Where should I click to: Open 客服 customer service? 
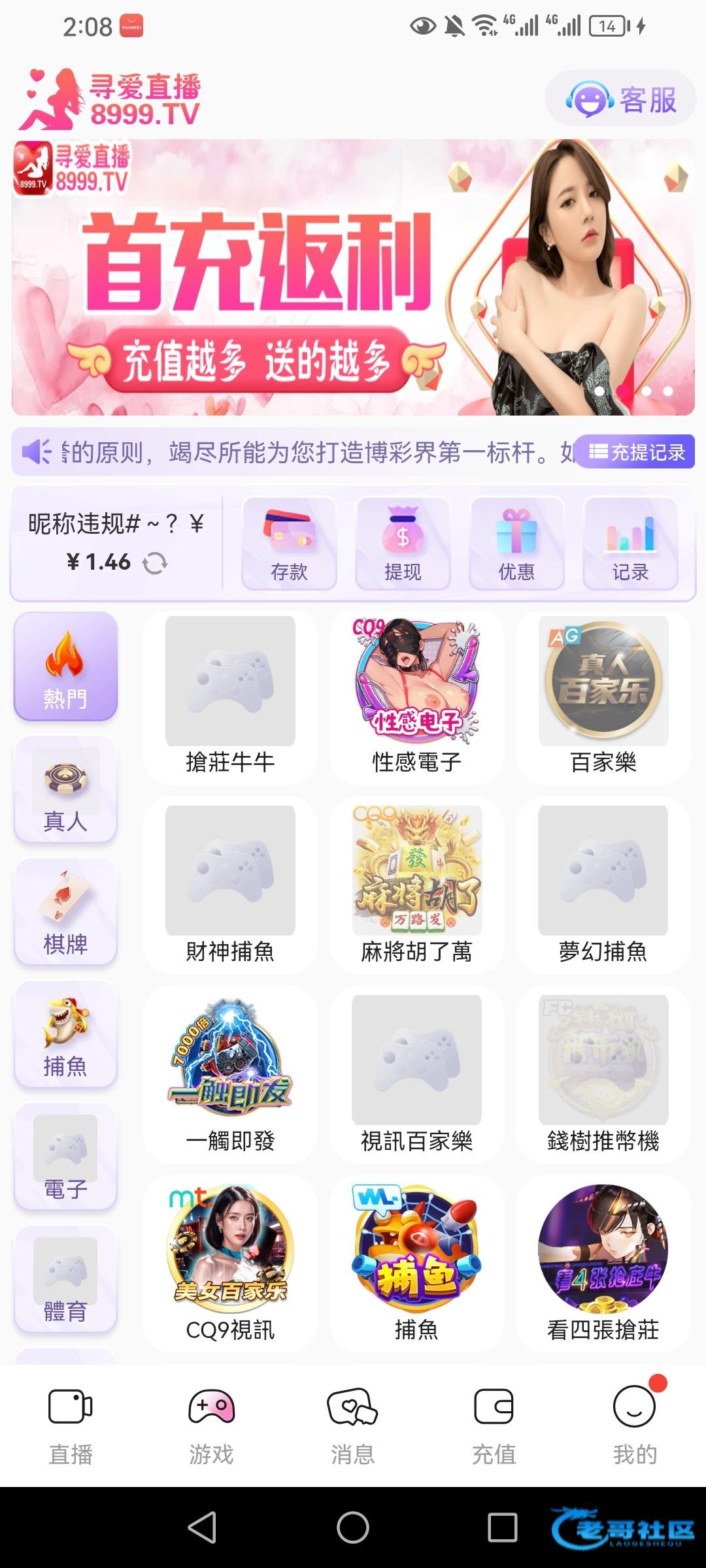[620, 99]
